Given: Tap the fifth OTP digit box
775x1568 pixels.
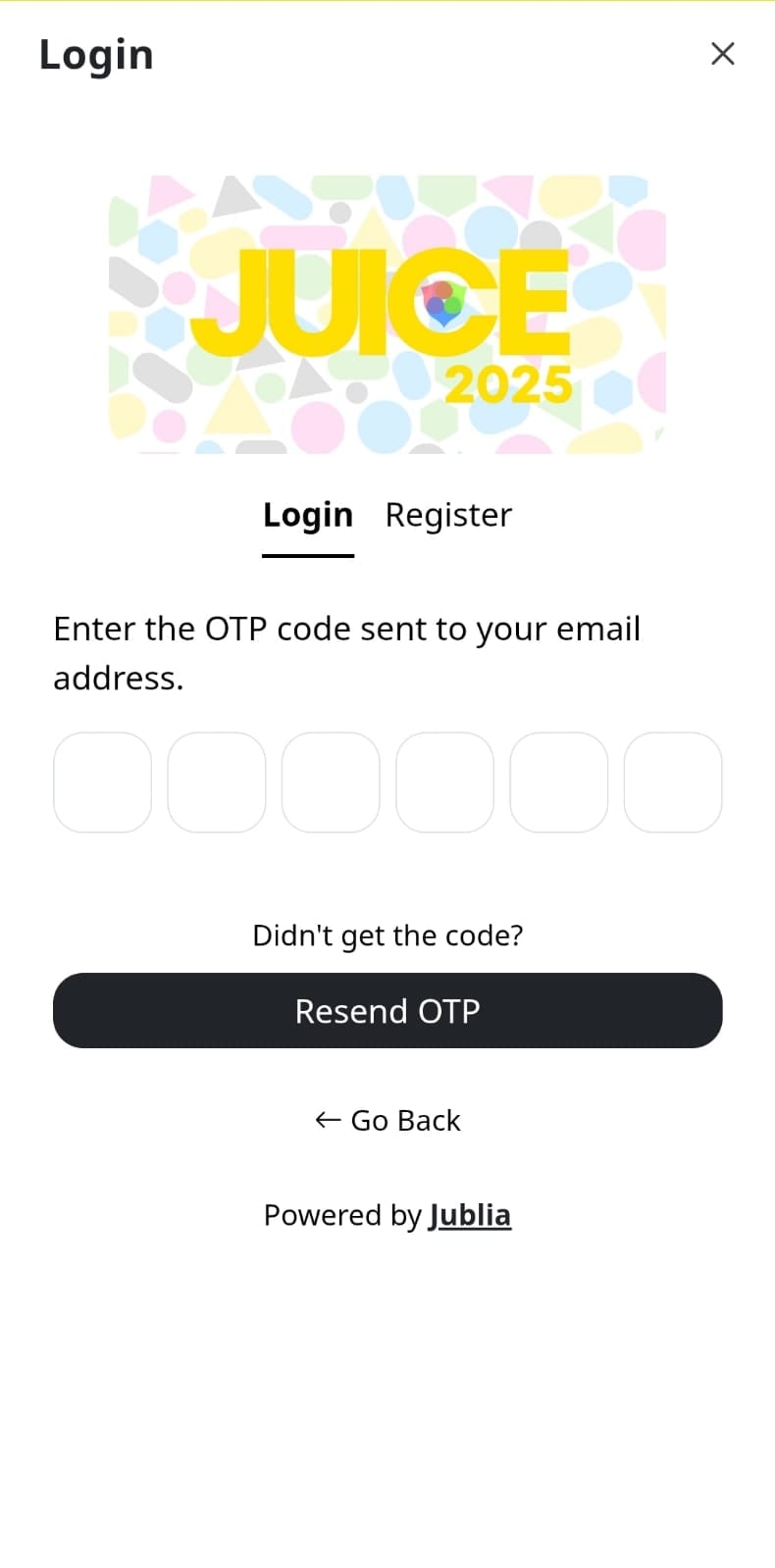Looking at the screenshot, I should pyautogui.click(x=559, y=782).
